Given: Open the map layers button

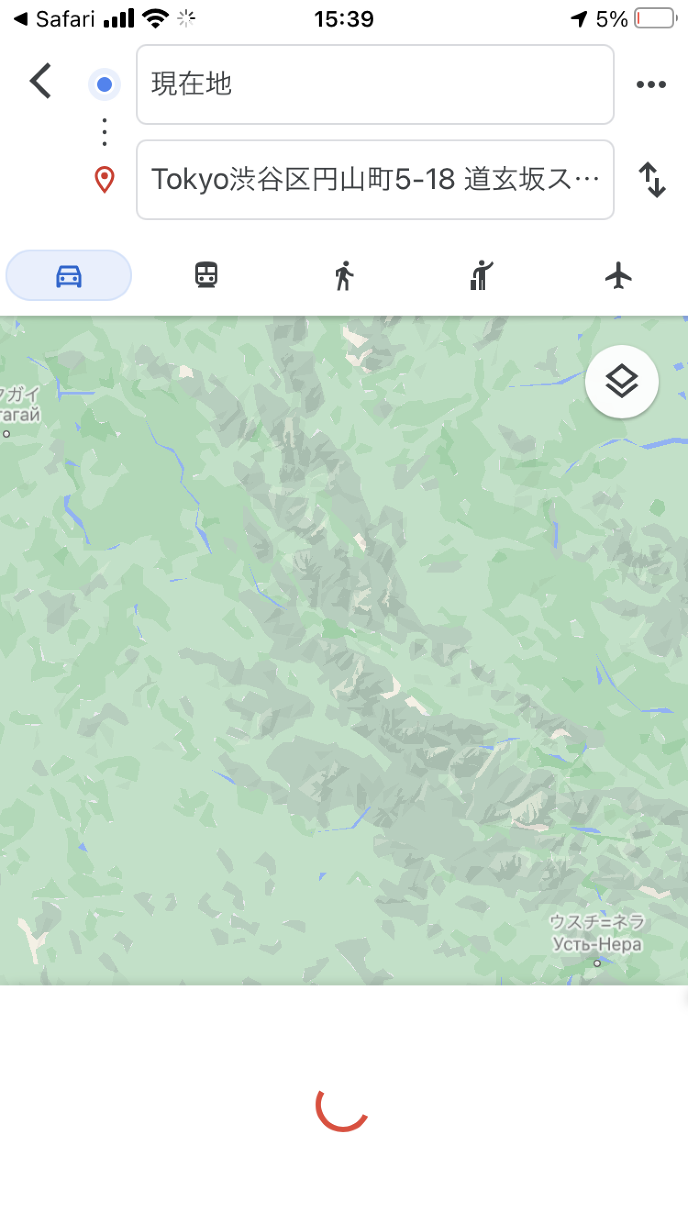Looking at the screenshot, I should [x=621, y=381].
